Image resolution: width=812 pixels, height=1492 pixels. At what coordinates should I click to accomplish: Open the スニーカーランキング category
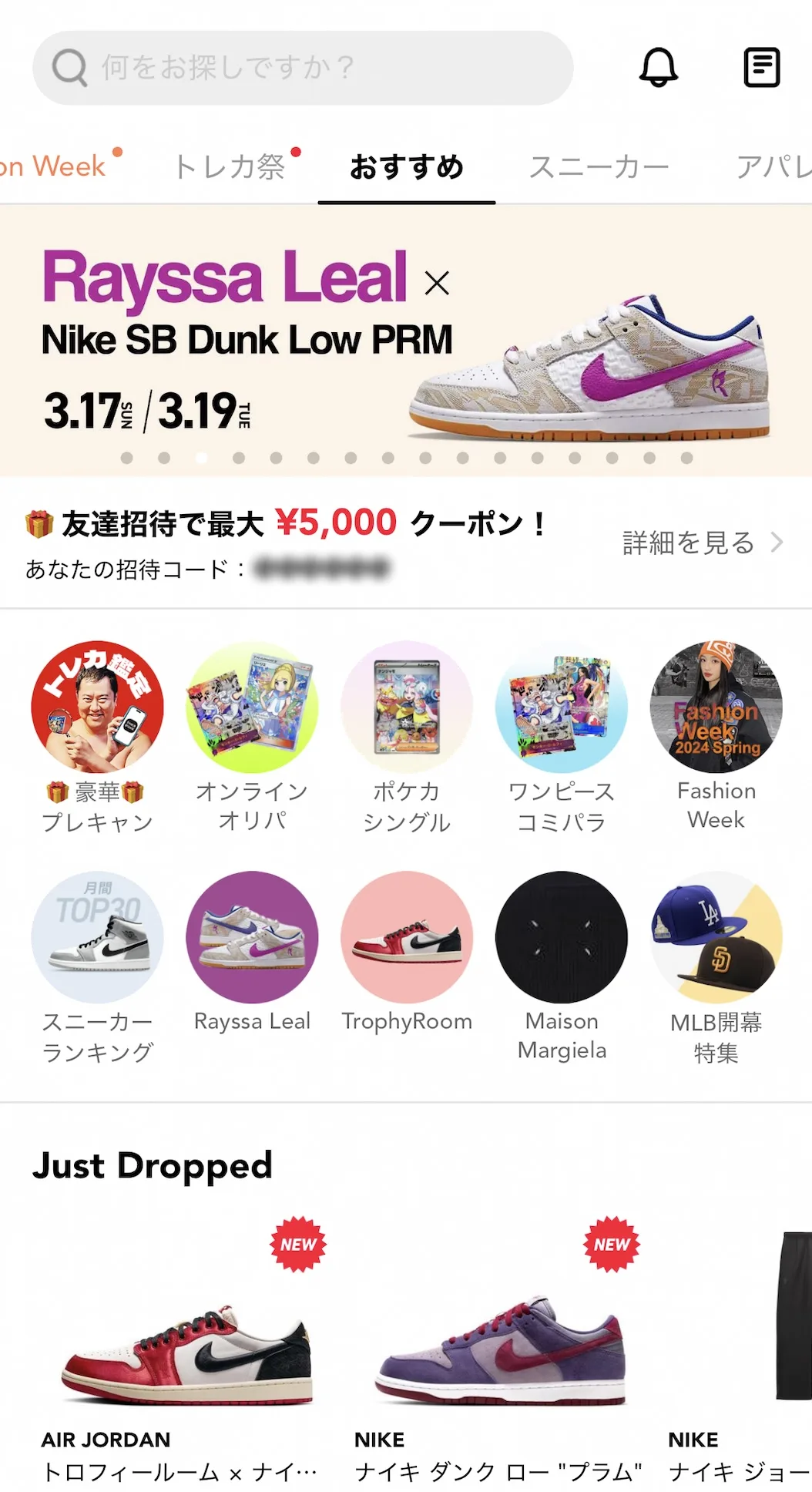97,968
